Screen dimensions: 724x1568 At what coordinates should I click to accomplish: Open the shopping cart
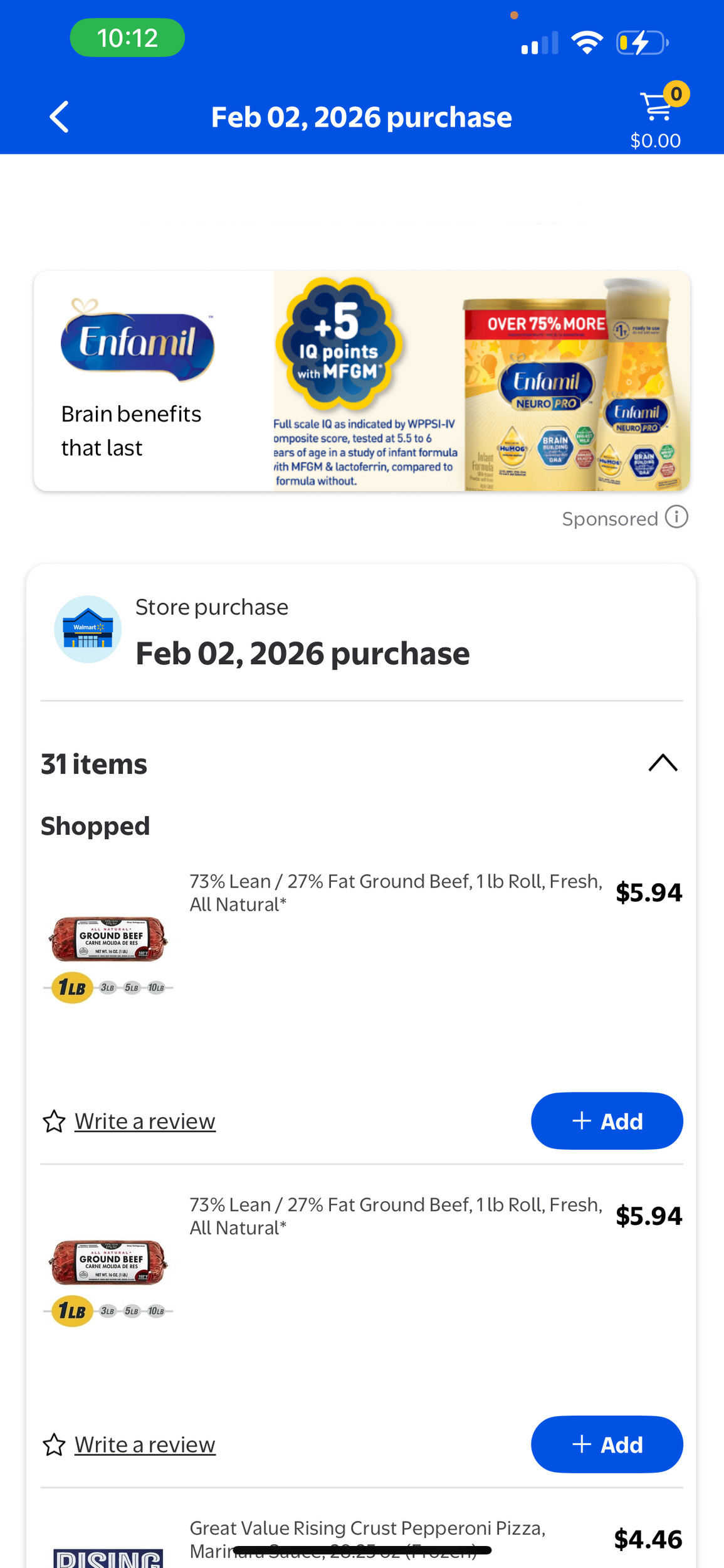pyautogui.click(x=657, y=107)
